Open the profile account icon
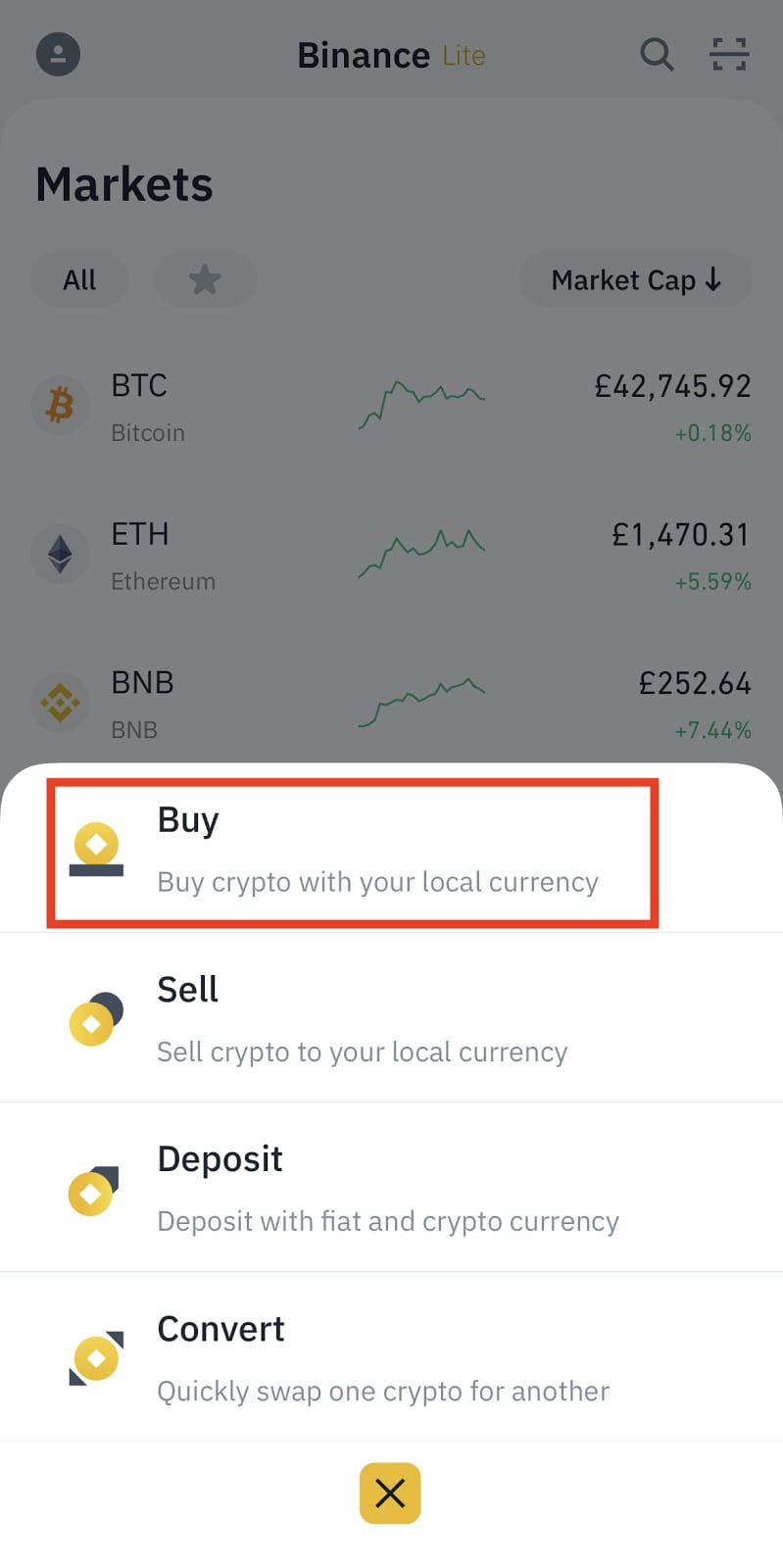This screenshot has height=1568, width=783. click(57, 54)
